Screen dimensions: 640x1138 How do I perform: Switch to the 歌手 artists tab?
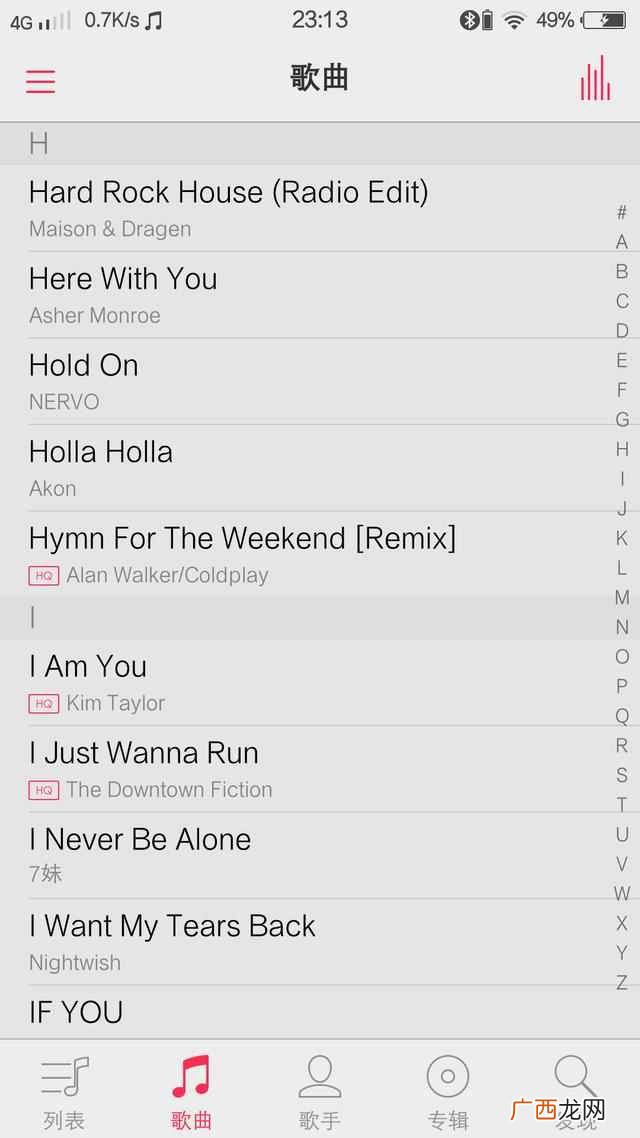320,1091
